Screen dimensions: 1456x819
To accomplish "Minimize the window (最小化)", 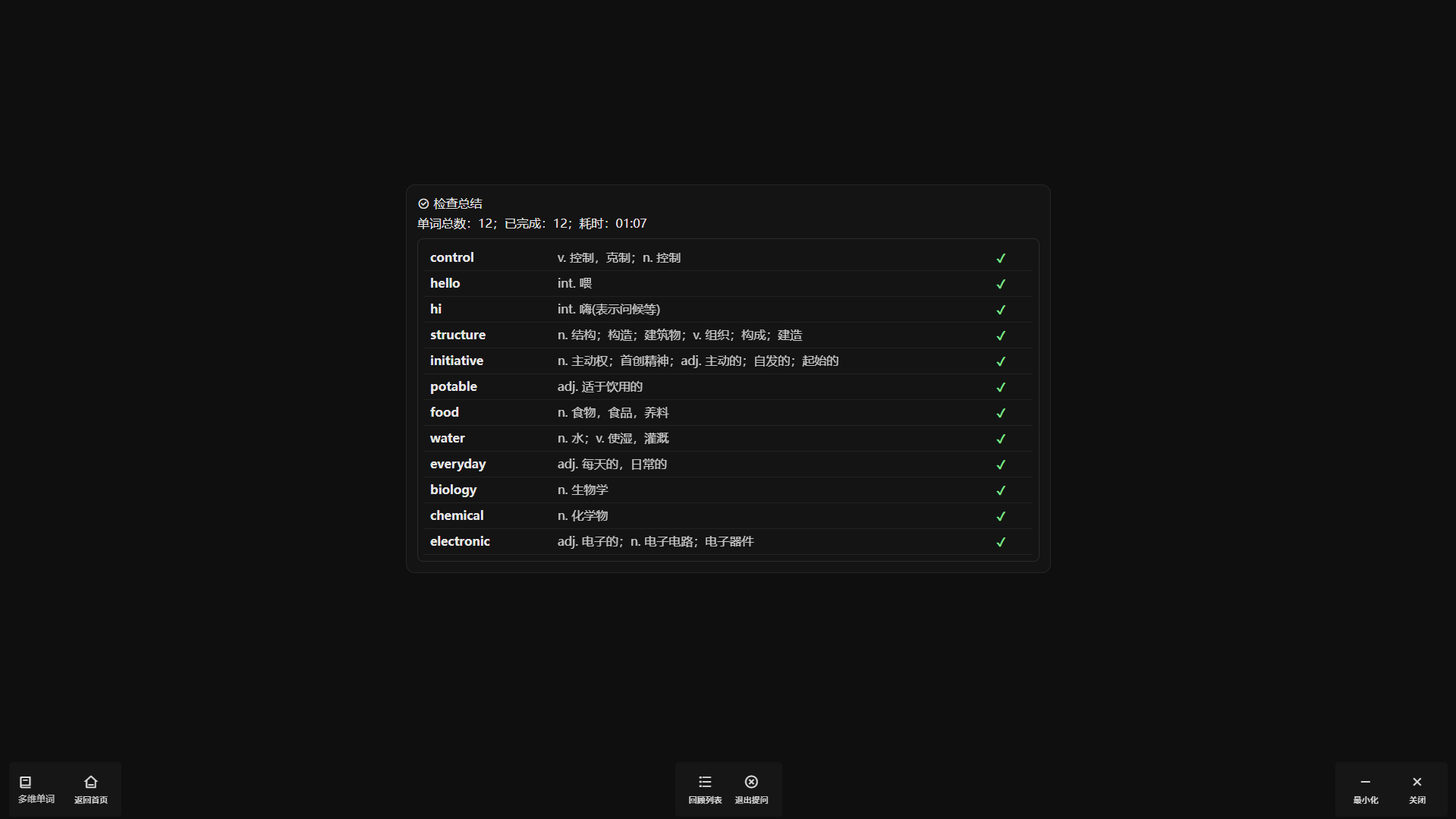I will pos(1365,789).
